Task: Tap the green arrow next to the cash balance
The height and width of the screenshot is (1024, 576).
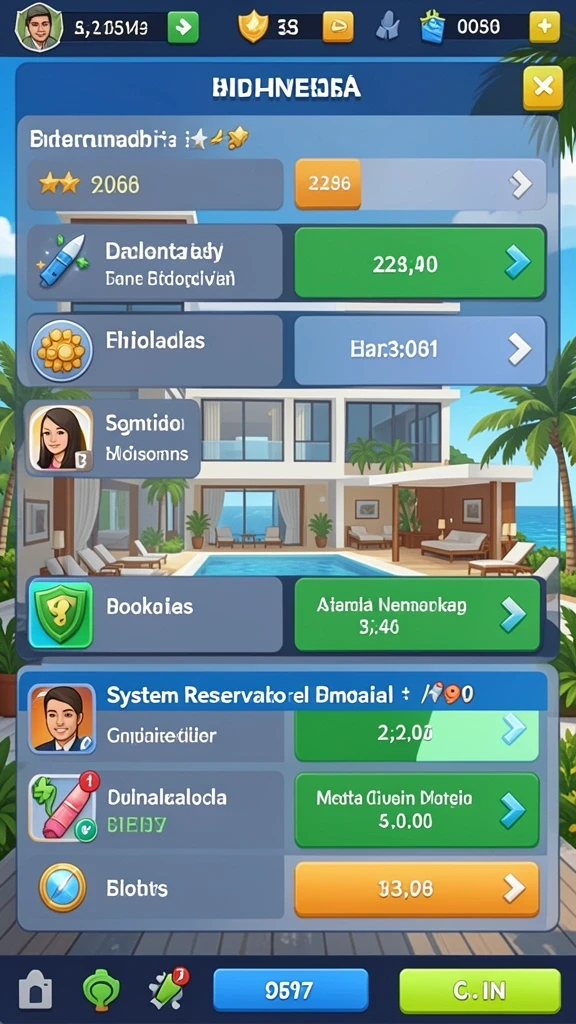Action: (183, 27)
